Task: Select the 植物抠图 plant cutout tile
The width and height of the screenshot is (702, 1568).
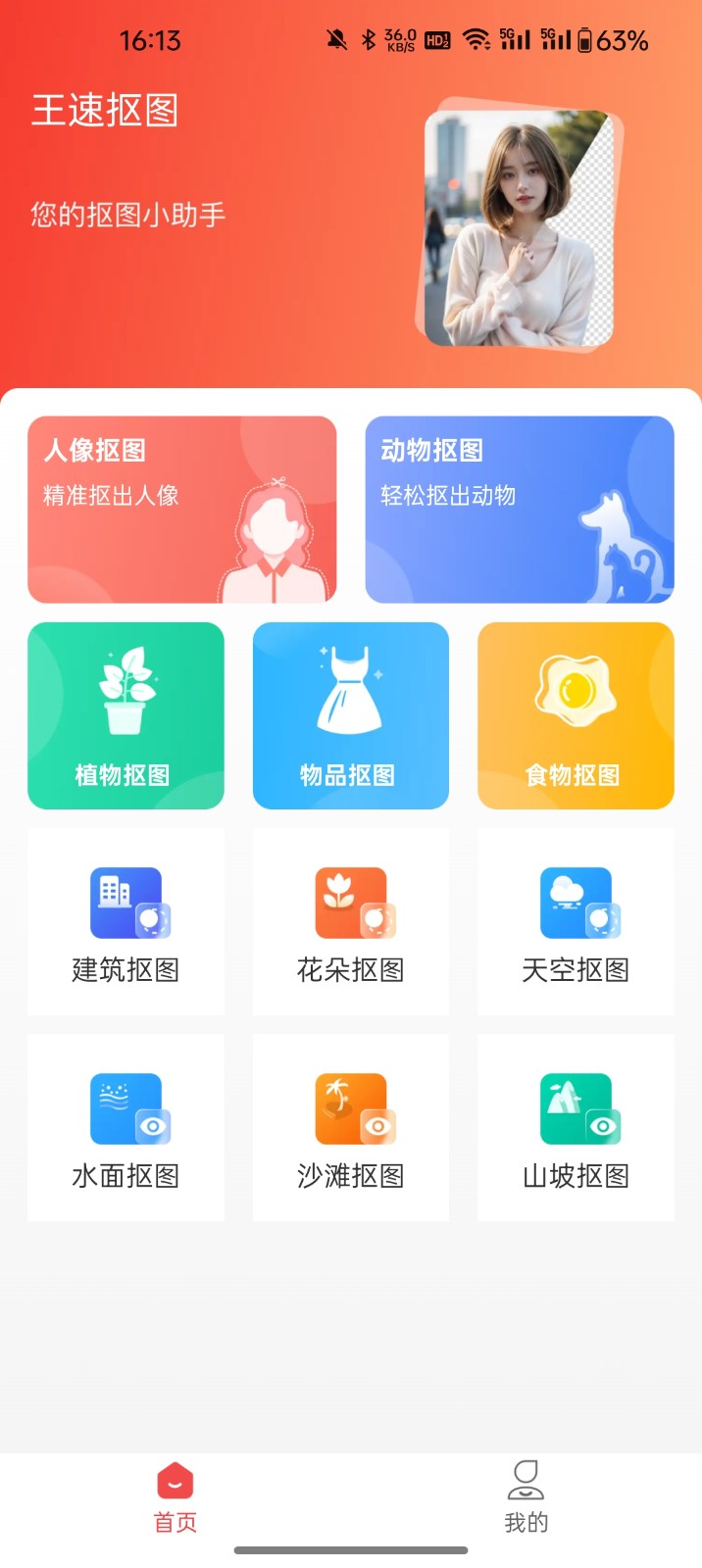Action: pos(125,715)
